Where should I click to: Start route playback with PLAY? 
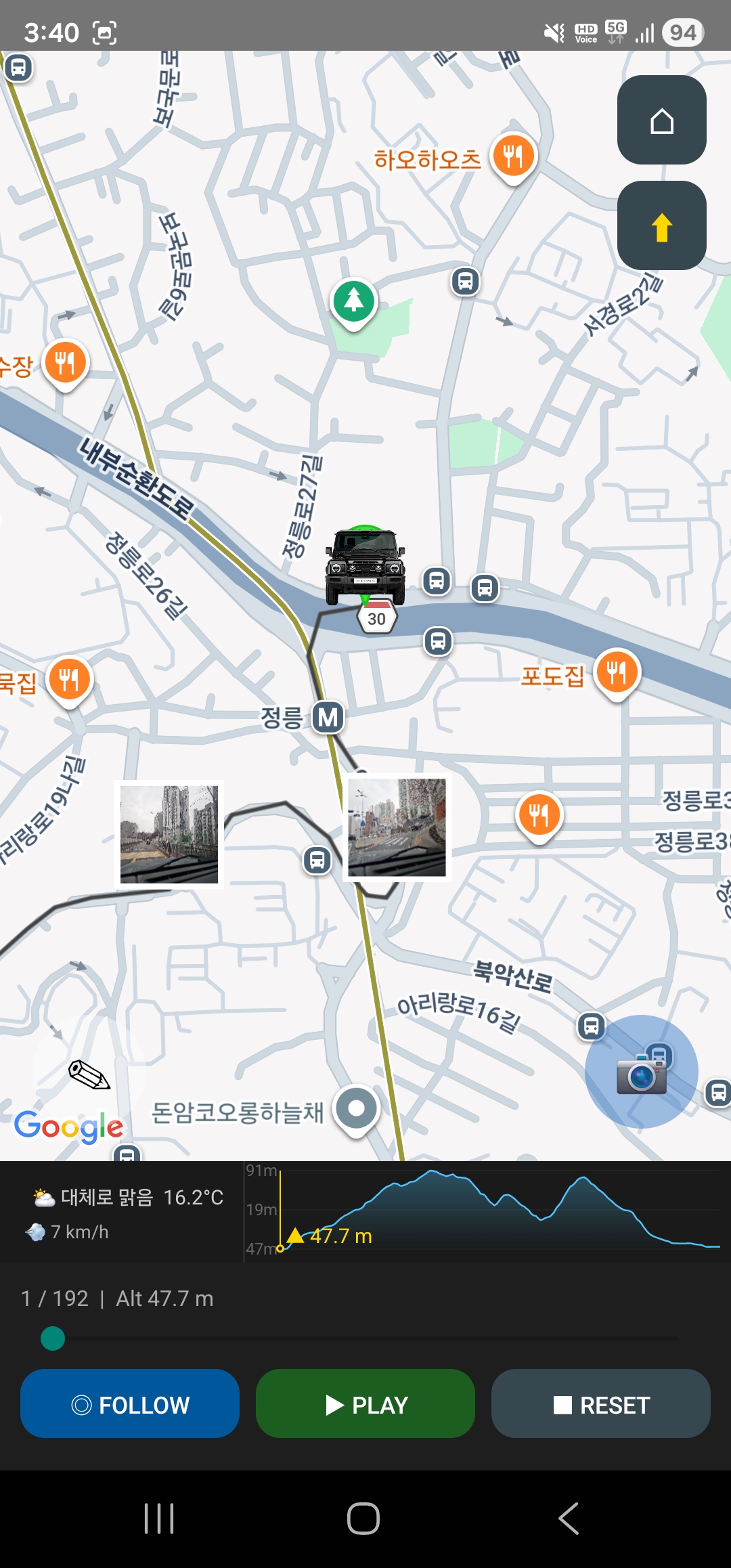[x=365, y=1403]
